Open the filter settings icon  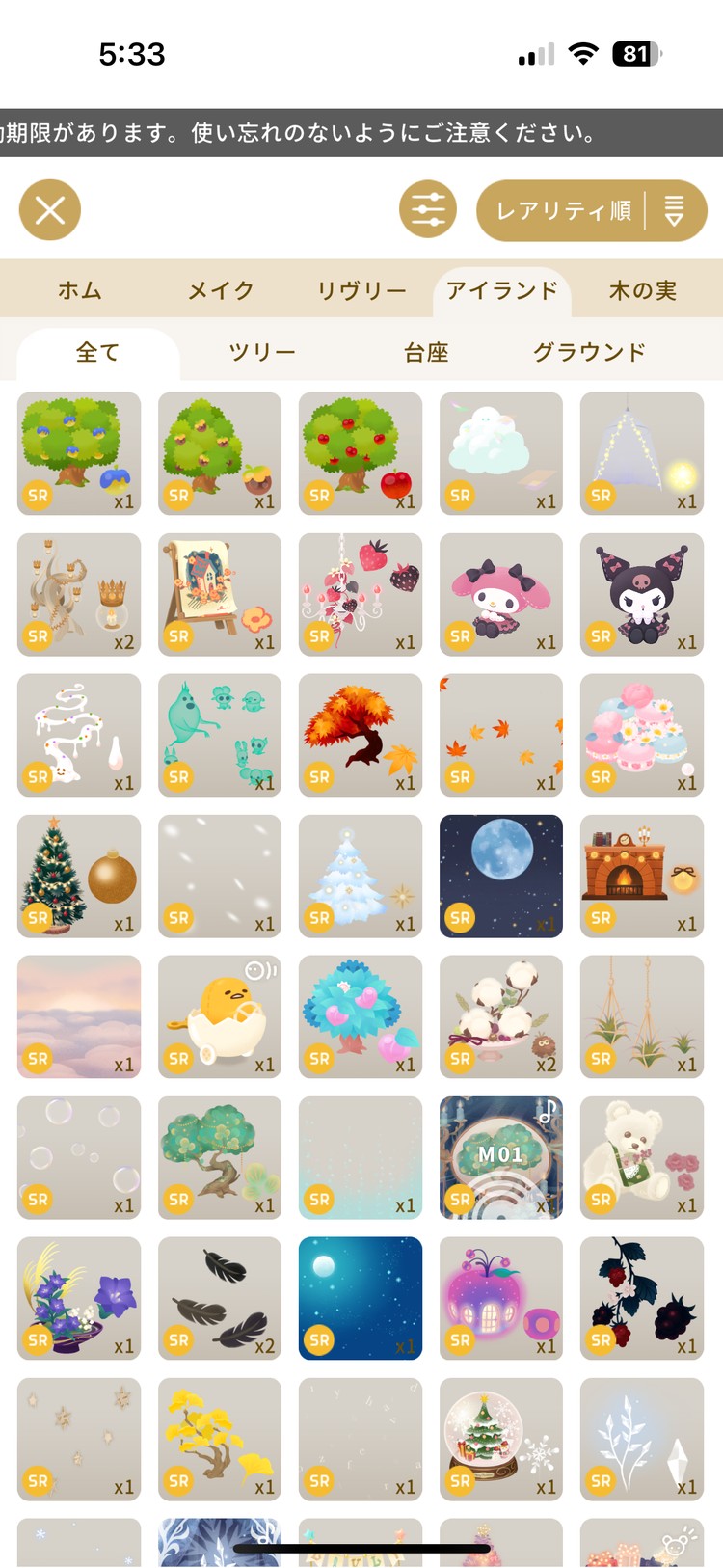(428, 209)
